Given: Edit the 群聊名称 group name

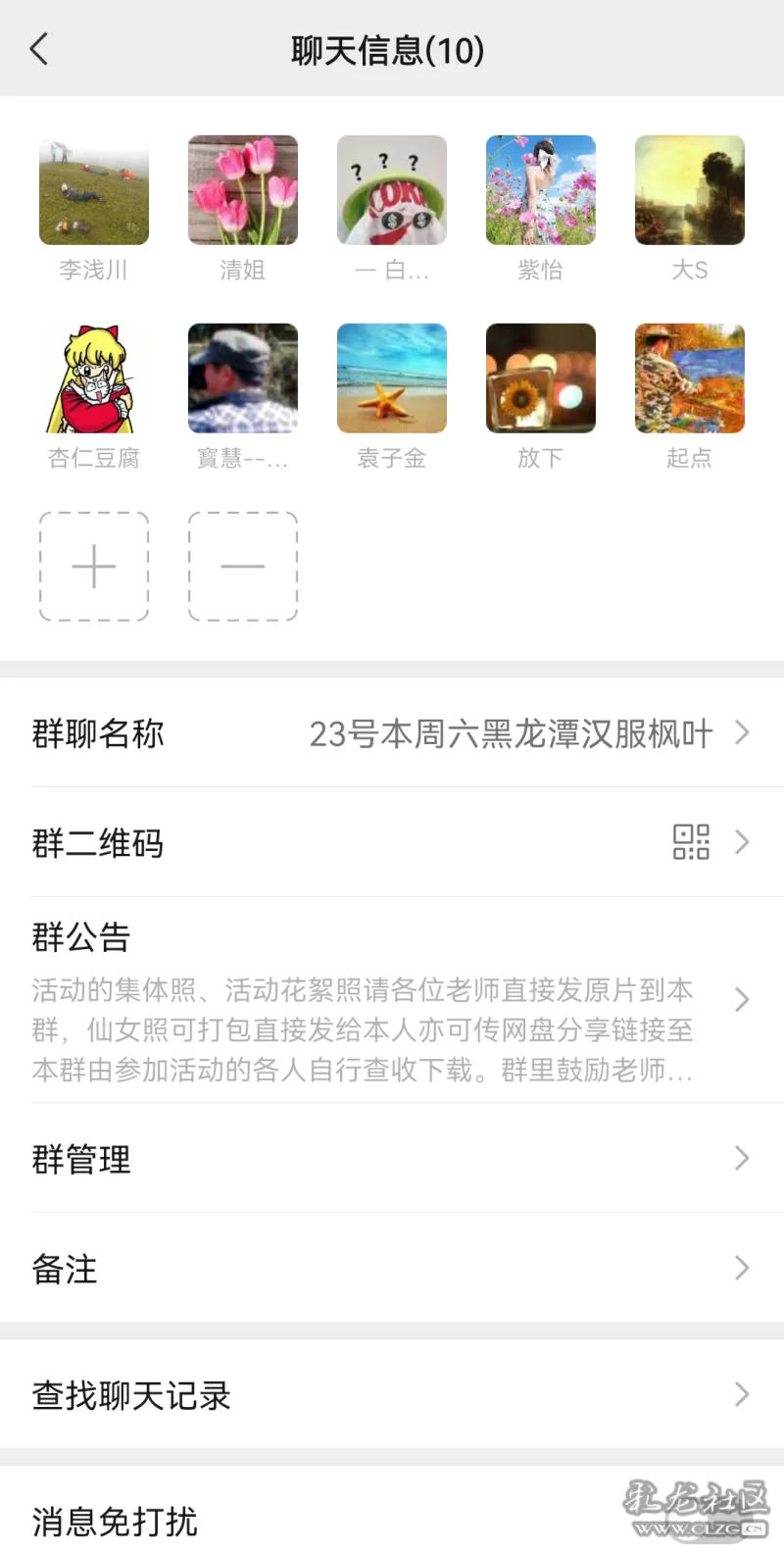Looking at the screenshot, I should pos(392,732).
